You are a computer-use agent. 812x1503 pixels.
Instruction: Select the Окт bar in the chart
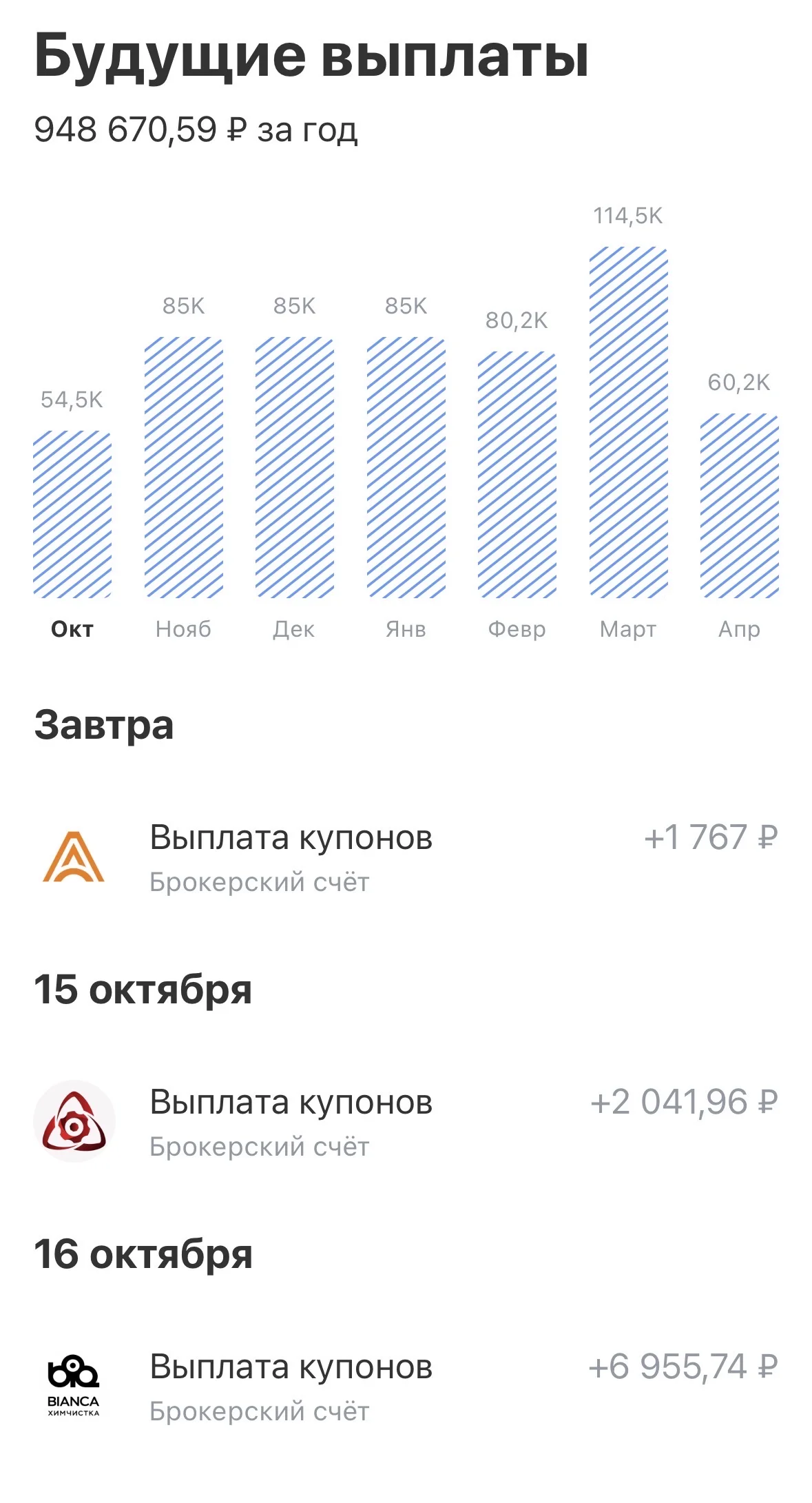72,514
